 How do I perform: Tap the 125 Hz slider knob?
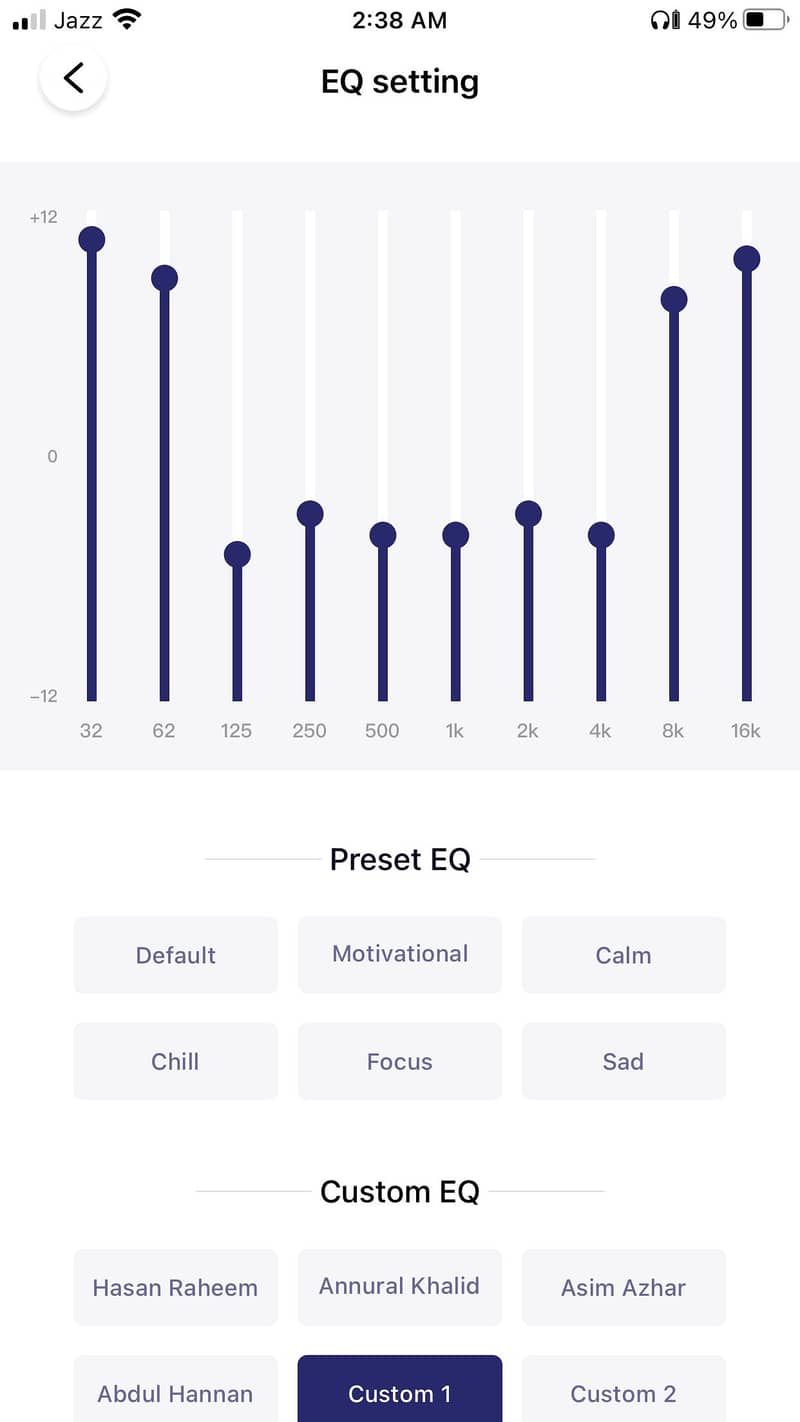(237, 554)
